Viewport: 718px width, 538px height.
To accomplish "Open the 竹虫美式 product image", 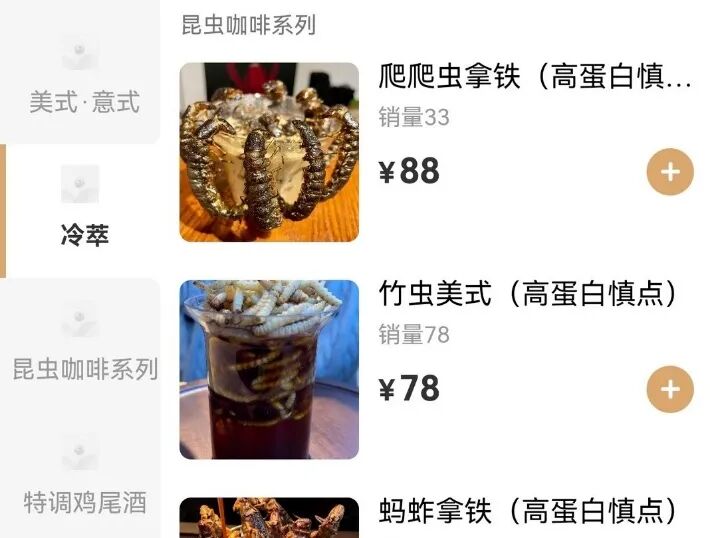I will click(269, 370).
